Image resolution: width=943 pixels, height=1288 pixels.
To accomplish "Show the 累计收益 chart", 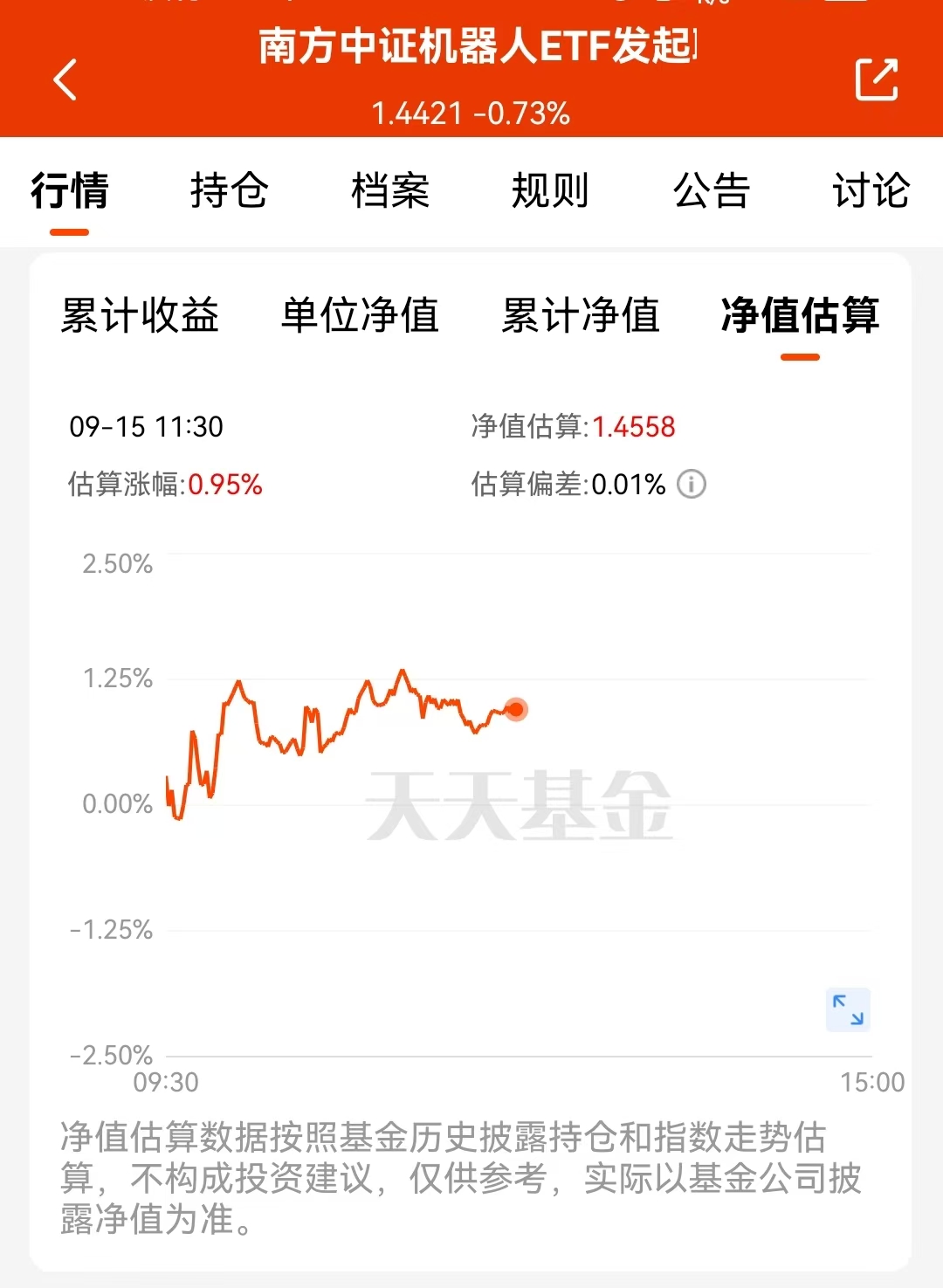I will [x=140, y=315].
